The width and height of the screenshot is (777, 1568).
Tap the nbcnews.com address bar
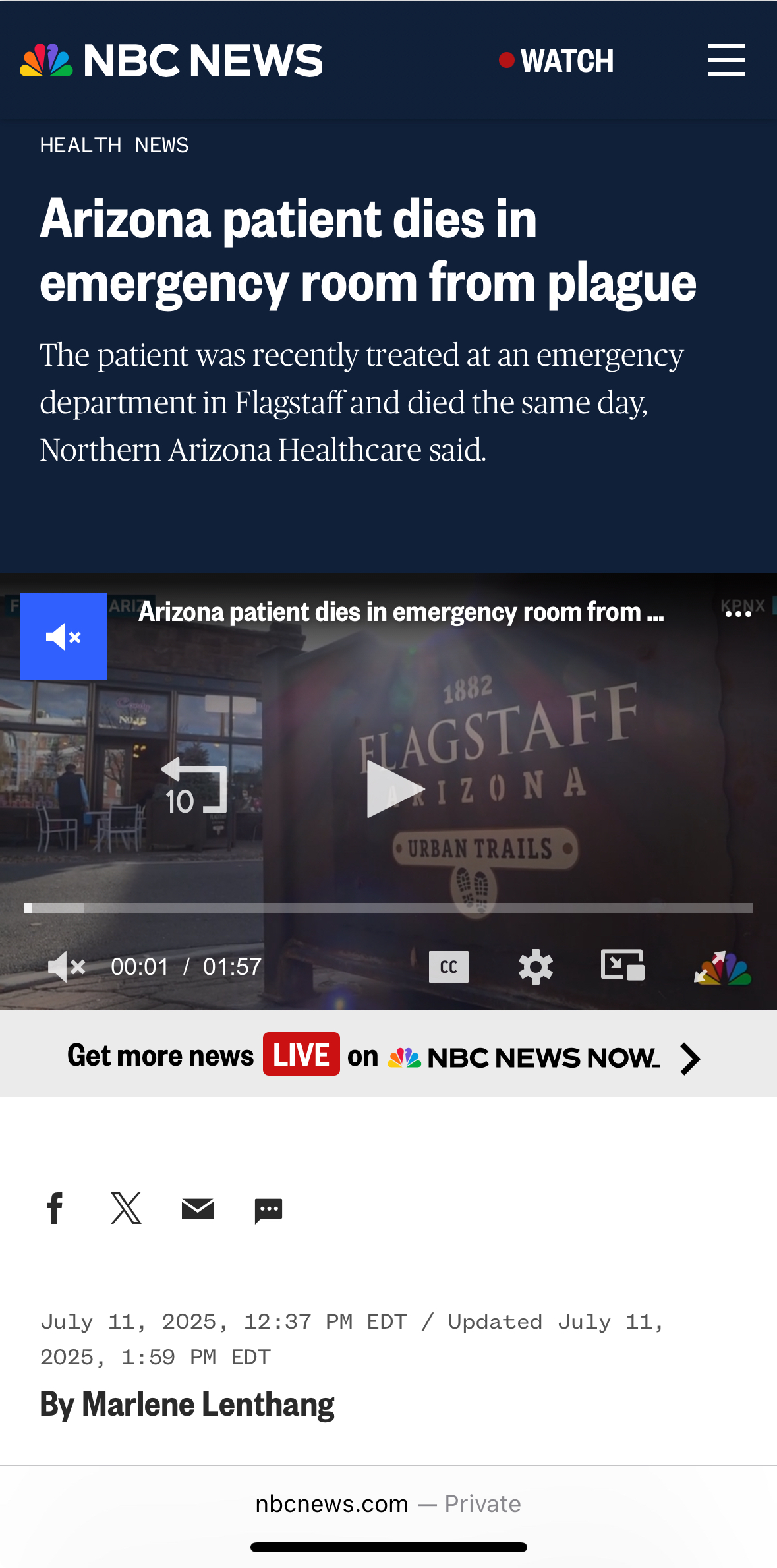388,1504
